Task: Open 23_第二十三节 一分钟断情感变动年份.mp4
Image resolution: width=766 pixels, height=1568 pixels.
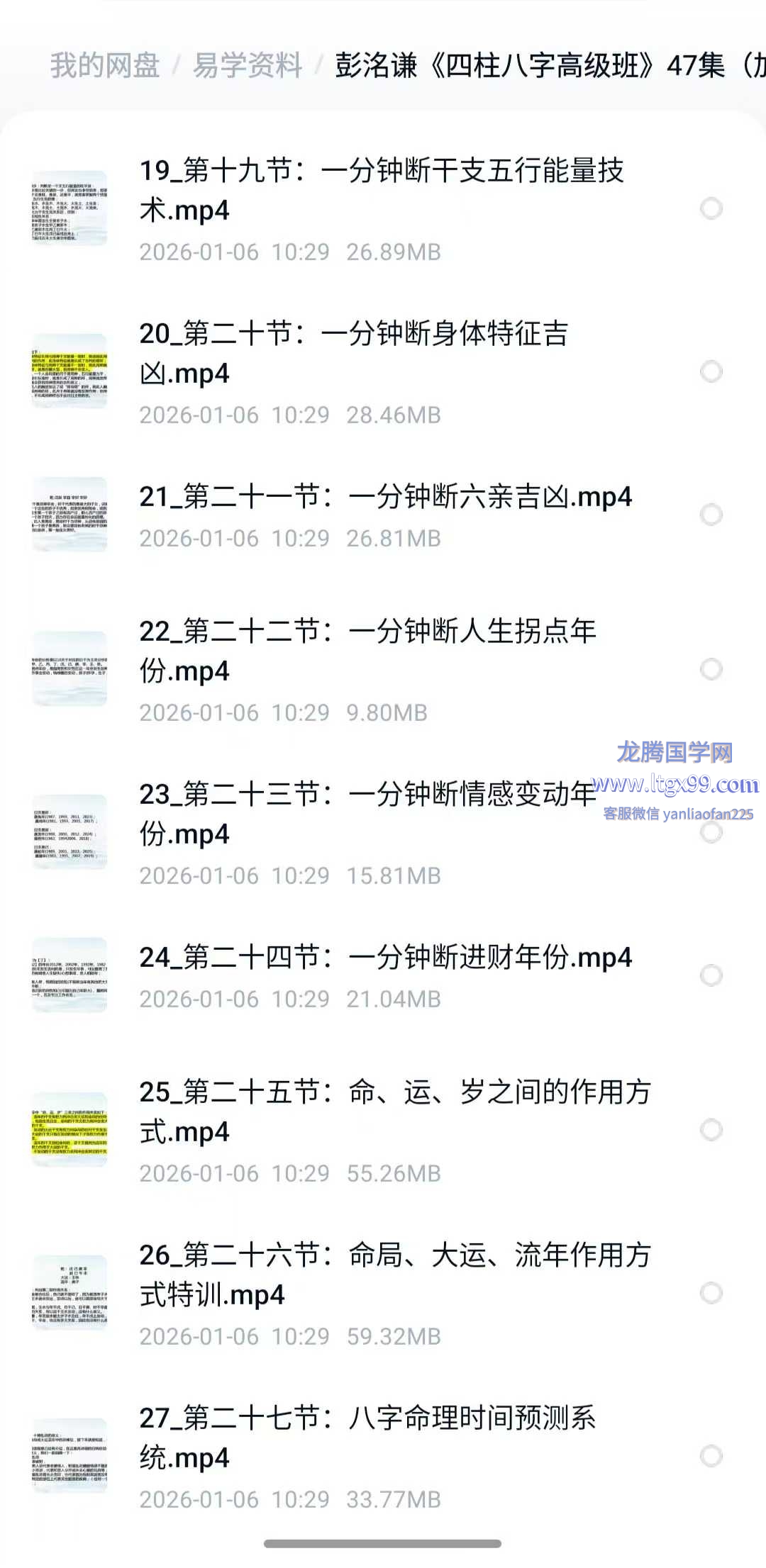Action: (367, 814)
